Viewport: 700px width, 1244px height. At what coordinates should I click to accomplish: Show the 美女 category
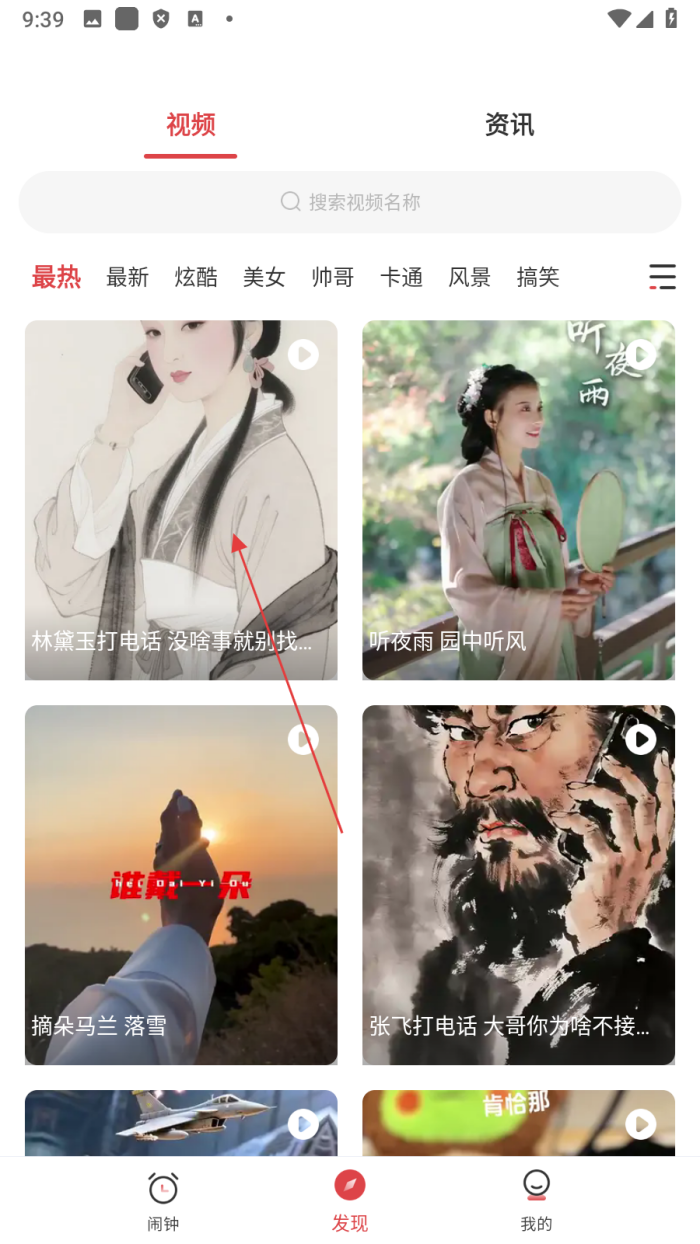[x=264, y=277]
